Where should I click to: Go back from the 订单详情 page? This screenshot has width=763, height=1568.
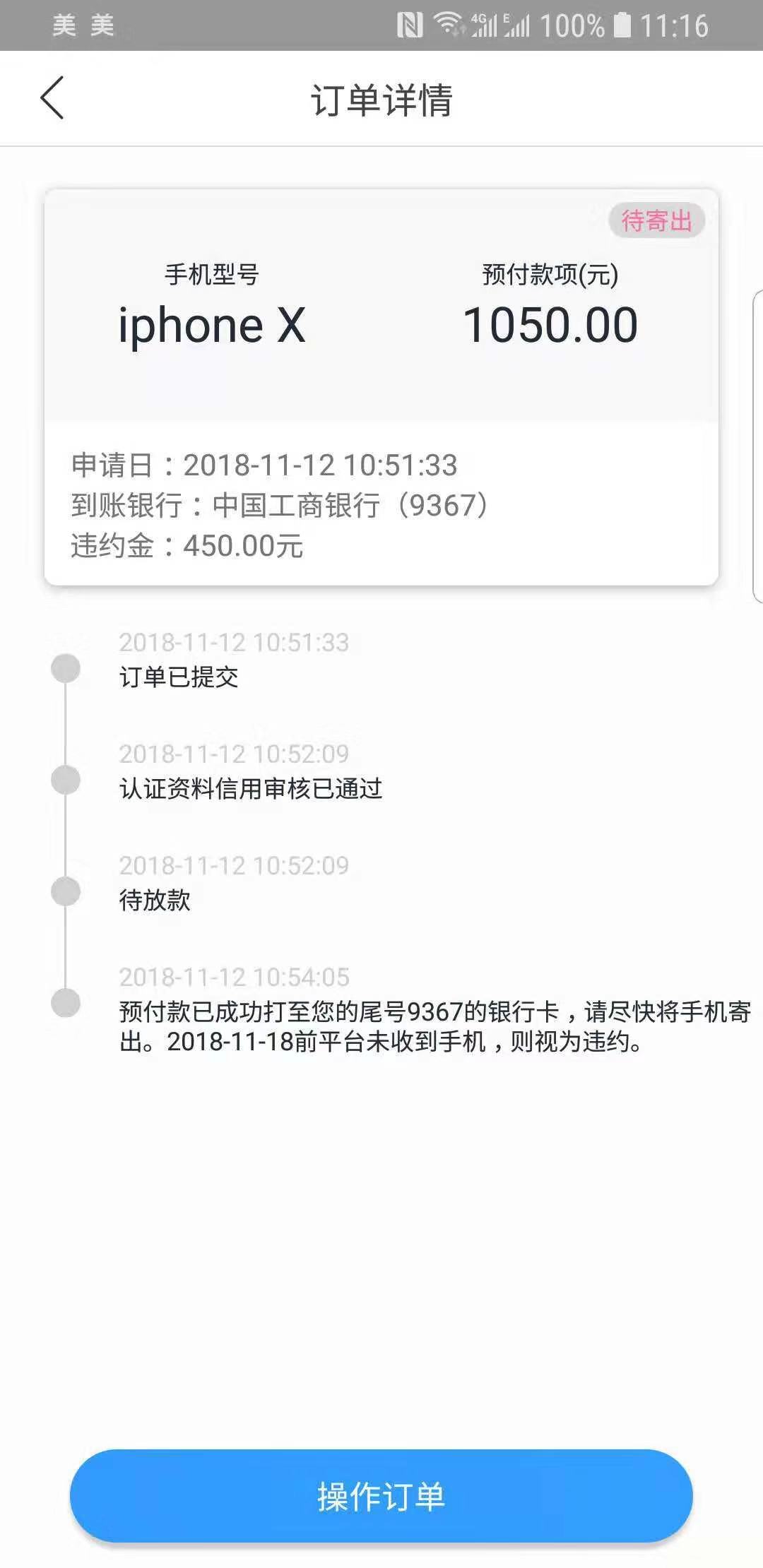point(52,98)
